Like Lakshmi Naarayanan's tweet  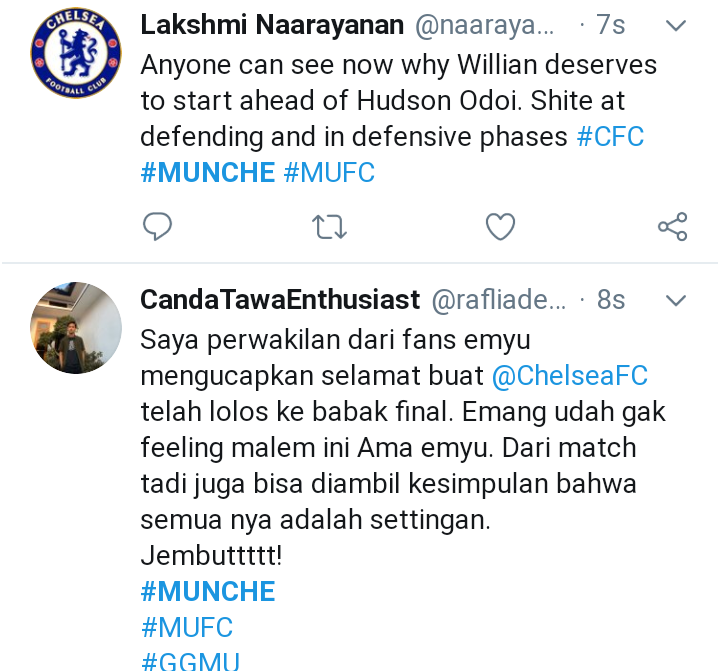500,227
